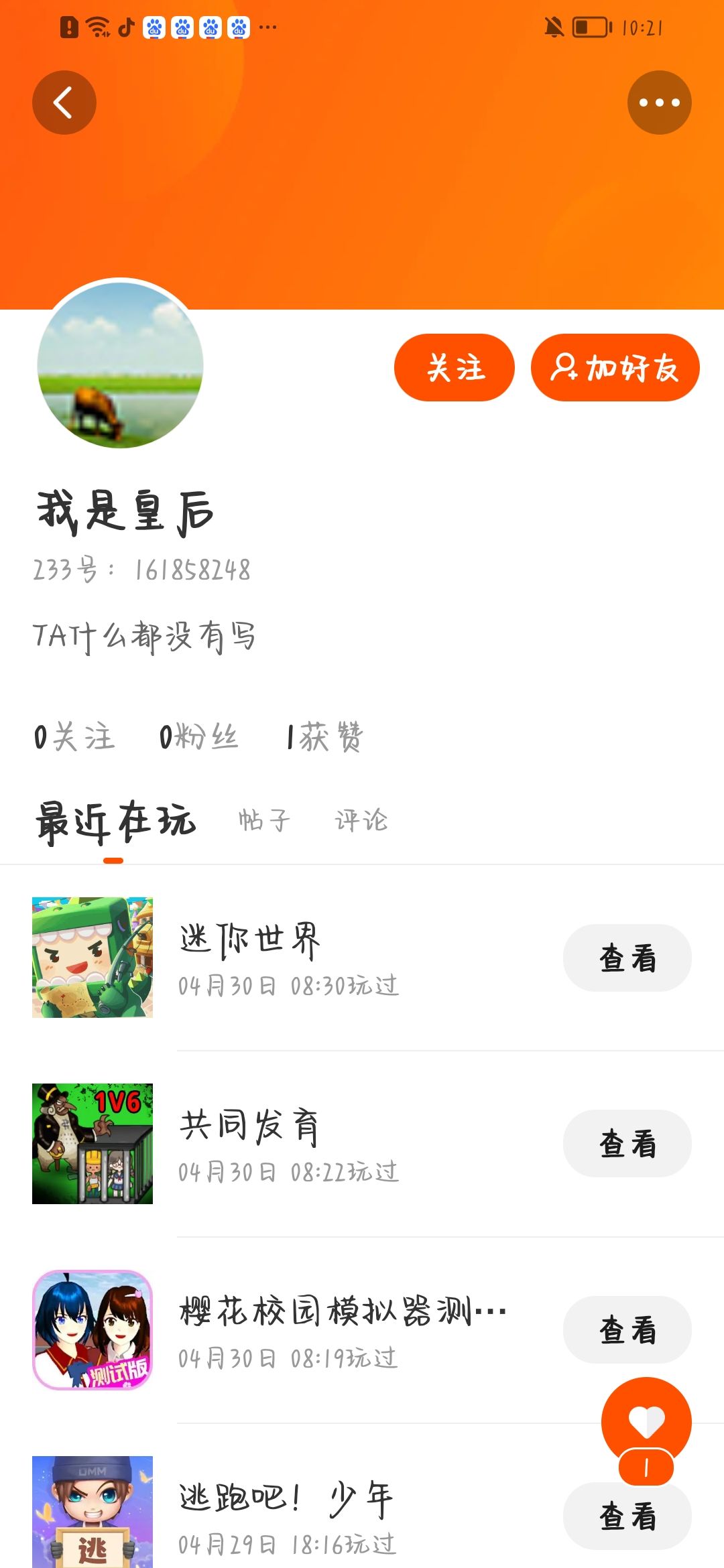Switch to the 帖子 tab

point(264,820)
